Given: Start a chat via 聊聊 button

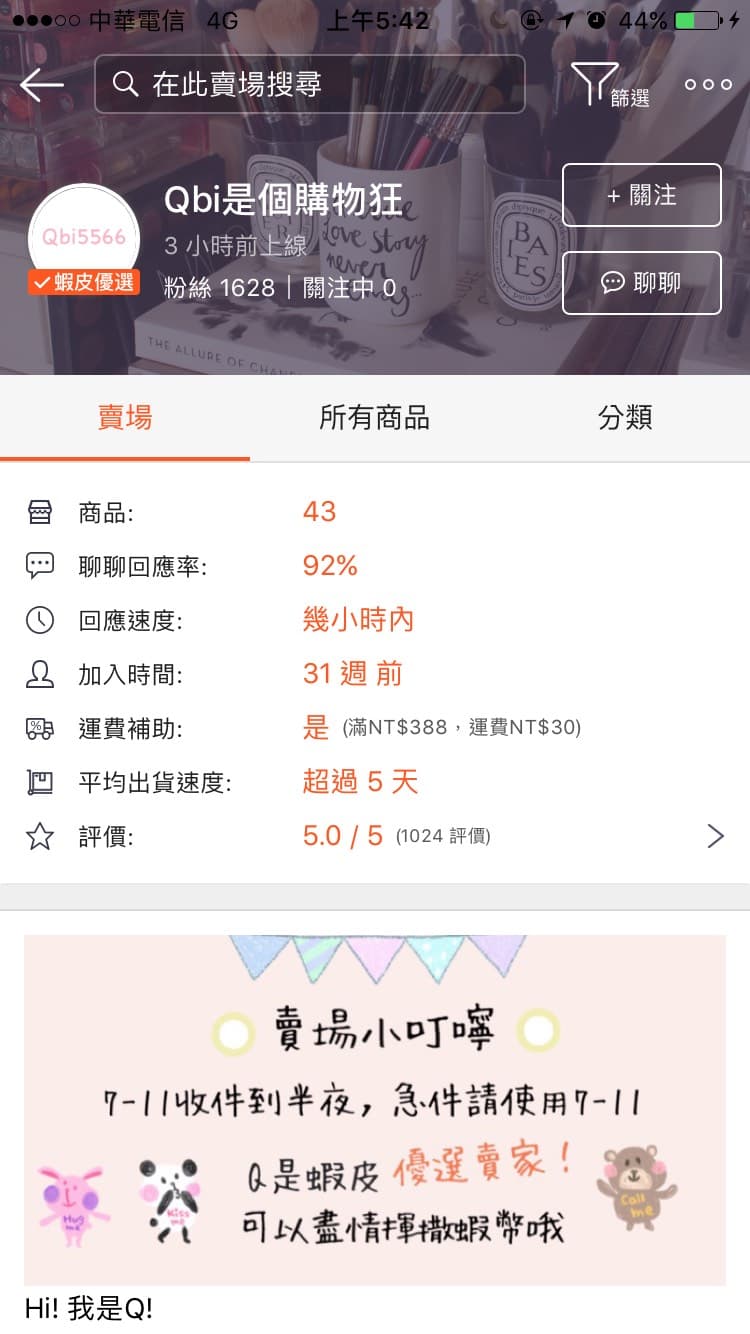Looking at the screenshot, I should [x=642, y=283].
